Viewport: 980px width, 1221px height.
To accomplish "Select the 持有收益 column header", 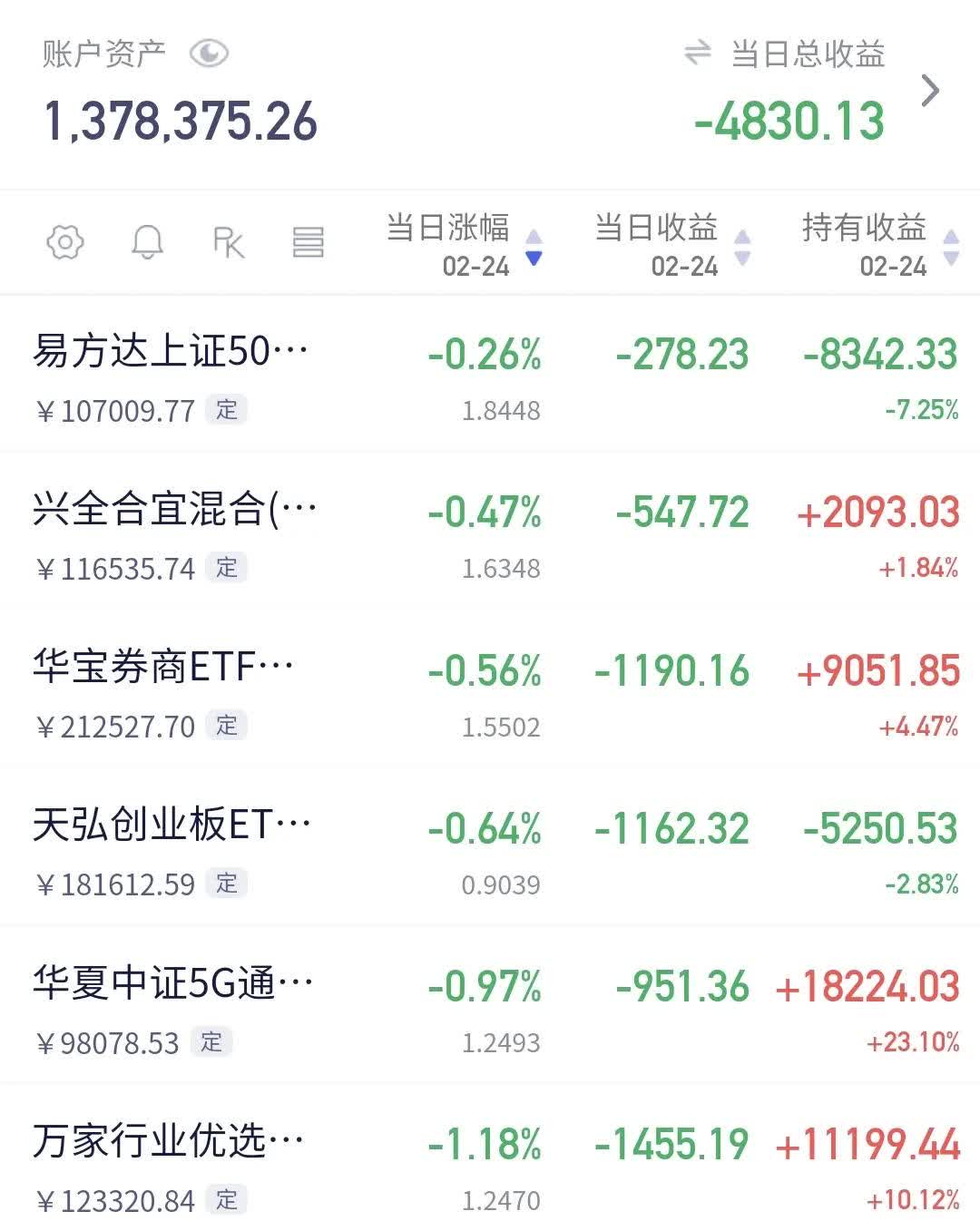I will pyautogui.click(x=865, y=230).
